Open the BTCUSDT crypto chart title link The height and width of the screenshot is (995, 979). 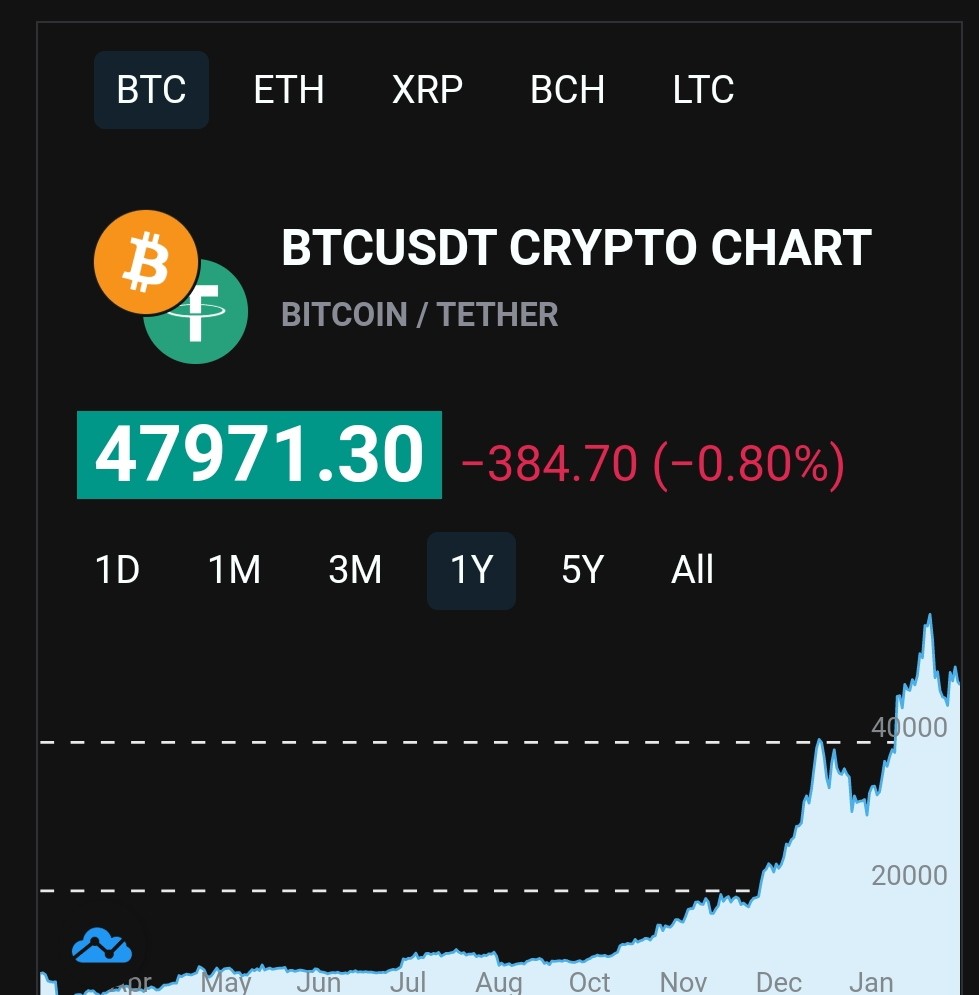point(576,247)
